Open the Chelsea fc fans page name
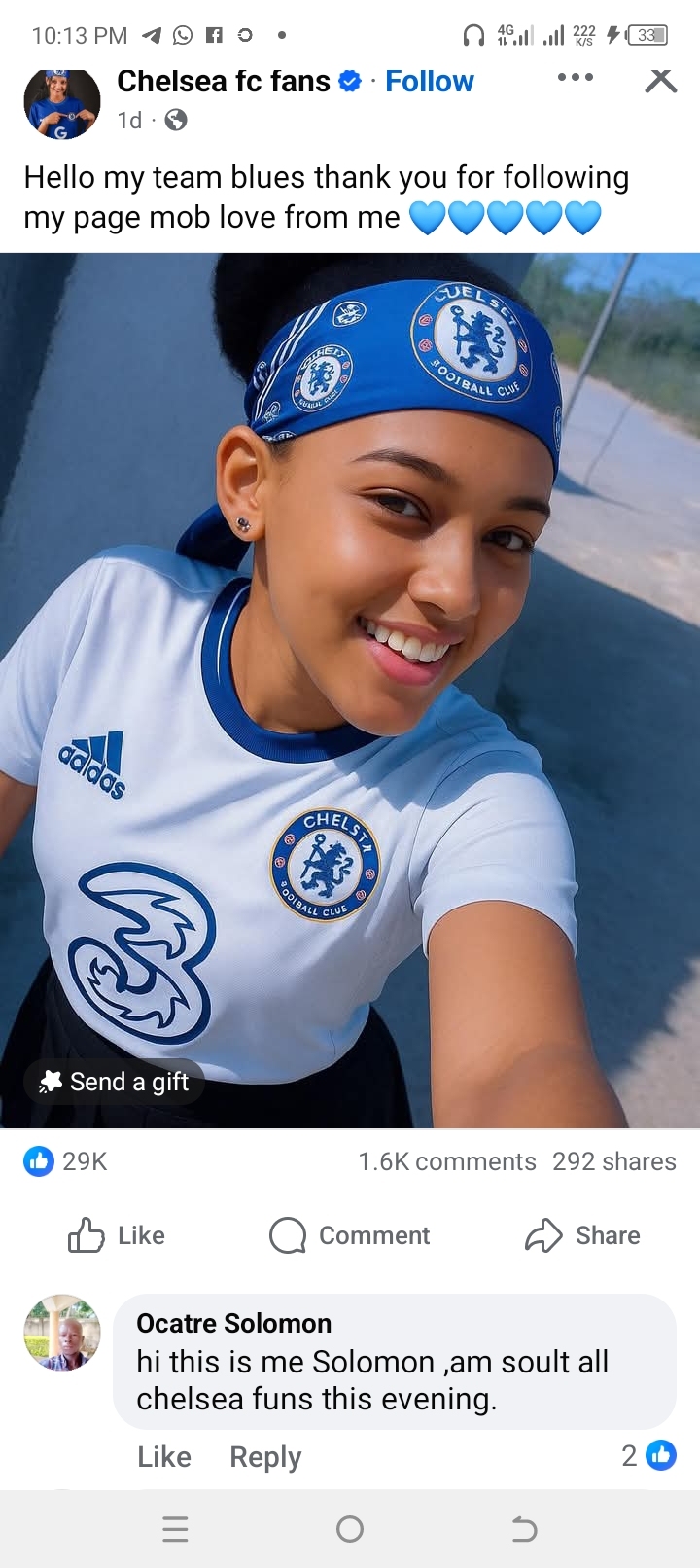 [x=224, y=82]
